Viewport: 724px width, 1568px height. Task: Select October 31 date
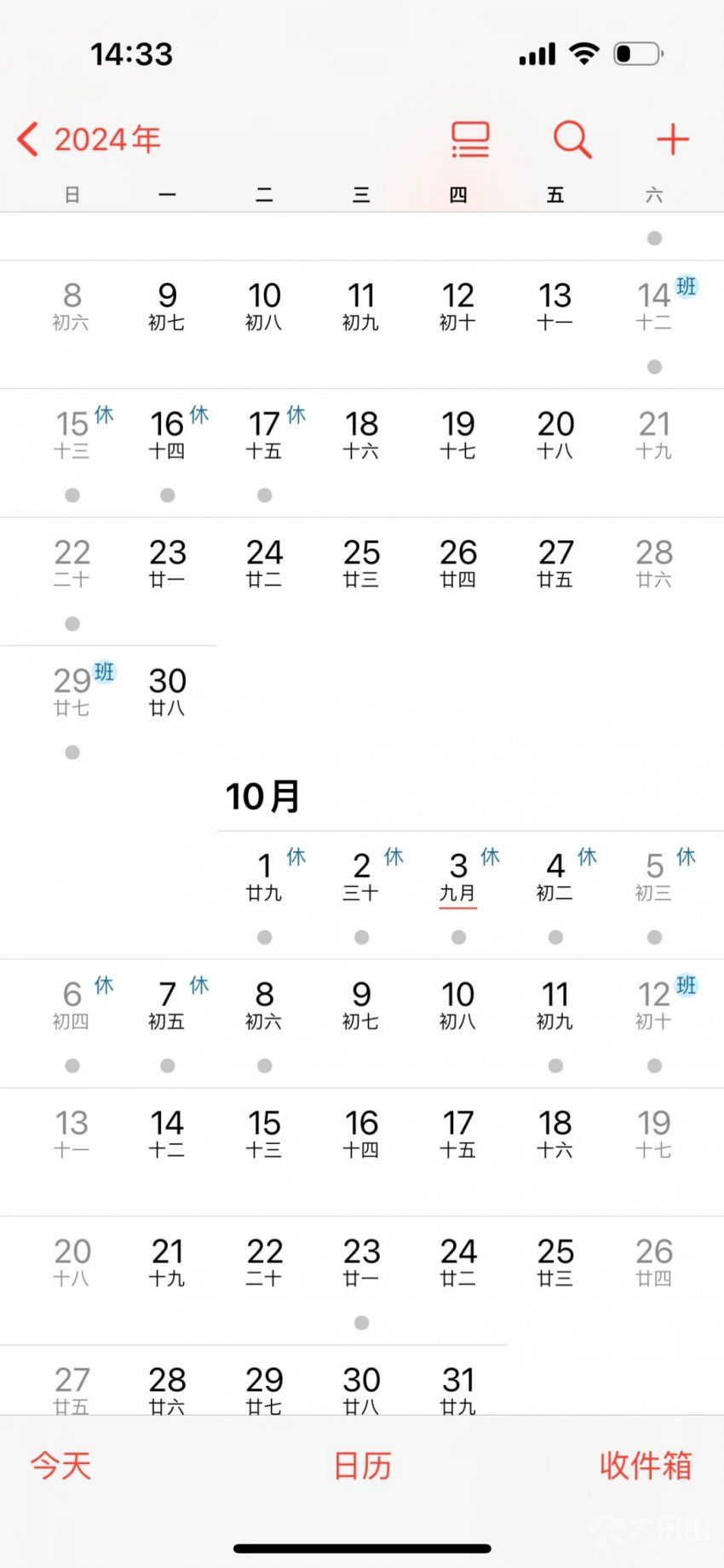(x=458, y=1389)
